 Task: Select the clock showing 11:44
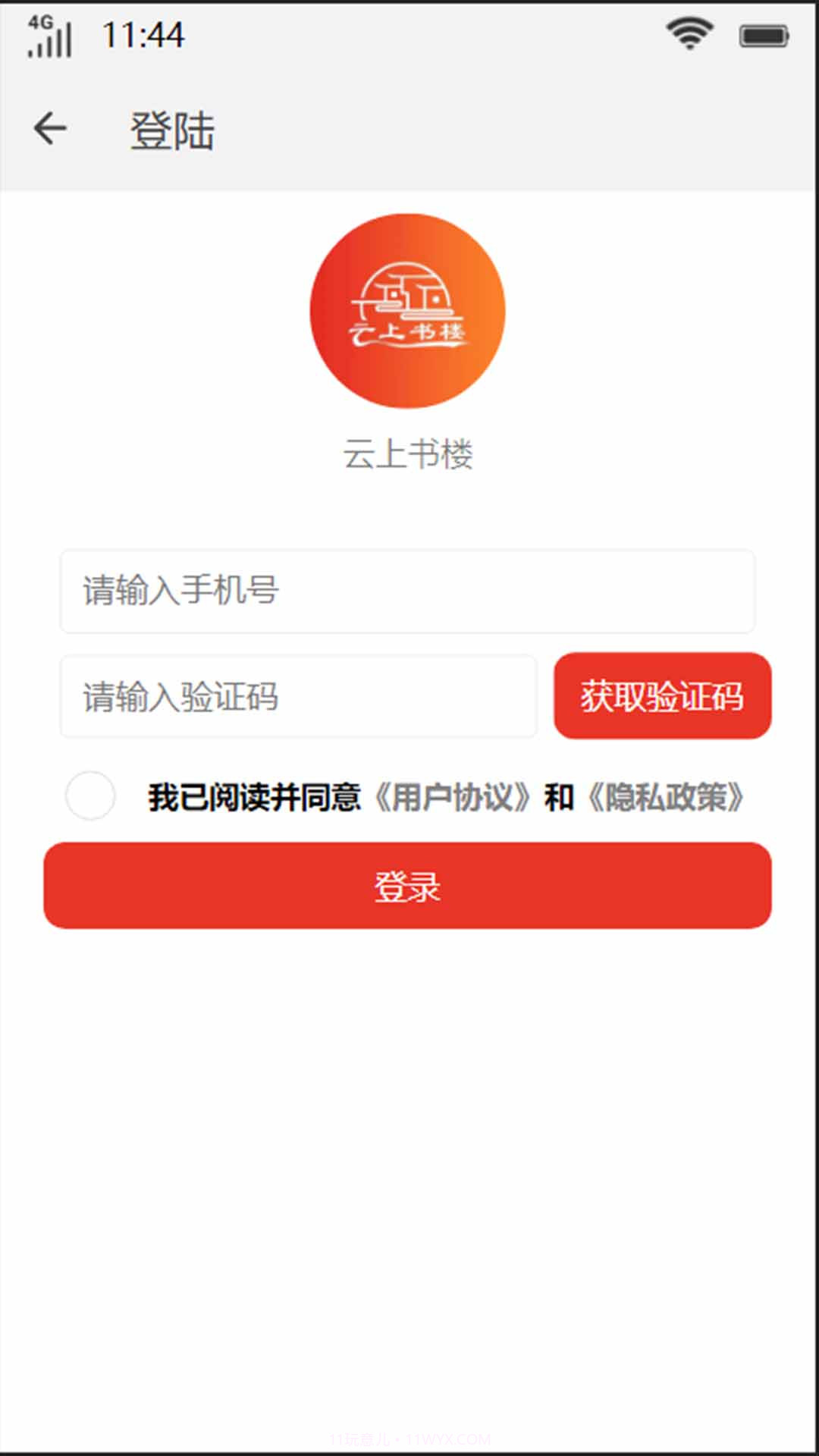tap(140, 33)
